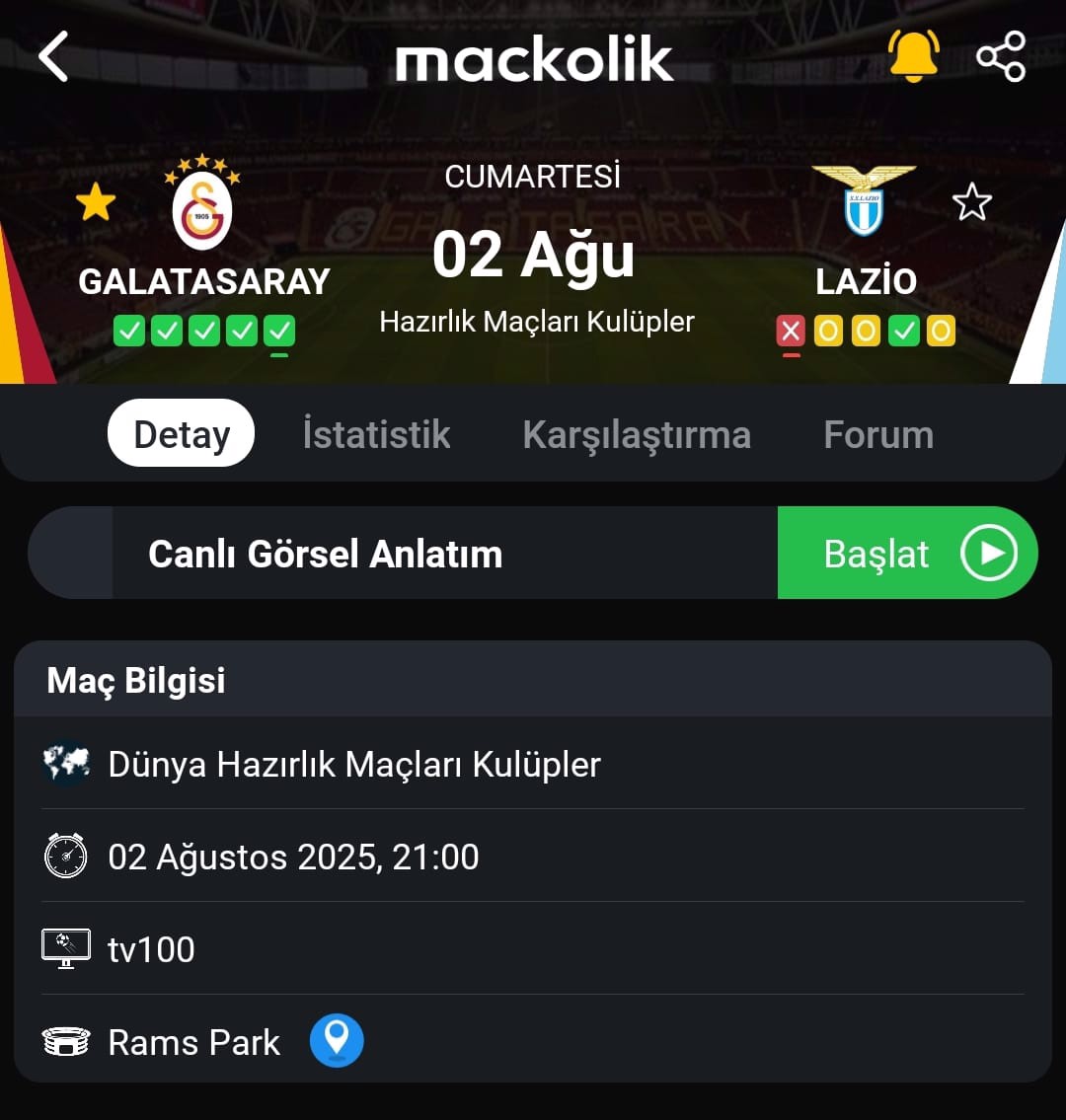Select the Detay tab
1066x1120 pixels.
pyautogui.click(x=182, y=434)
